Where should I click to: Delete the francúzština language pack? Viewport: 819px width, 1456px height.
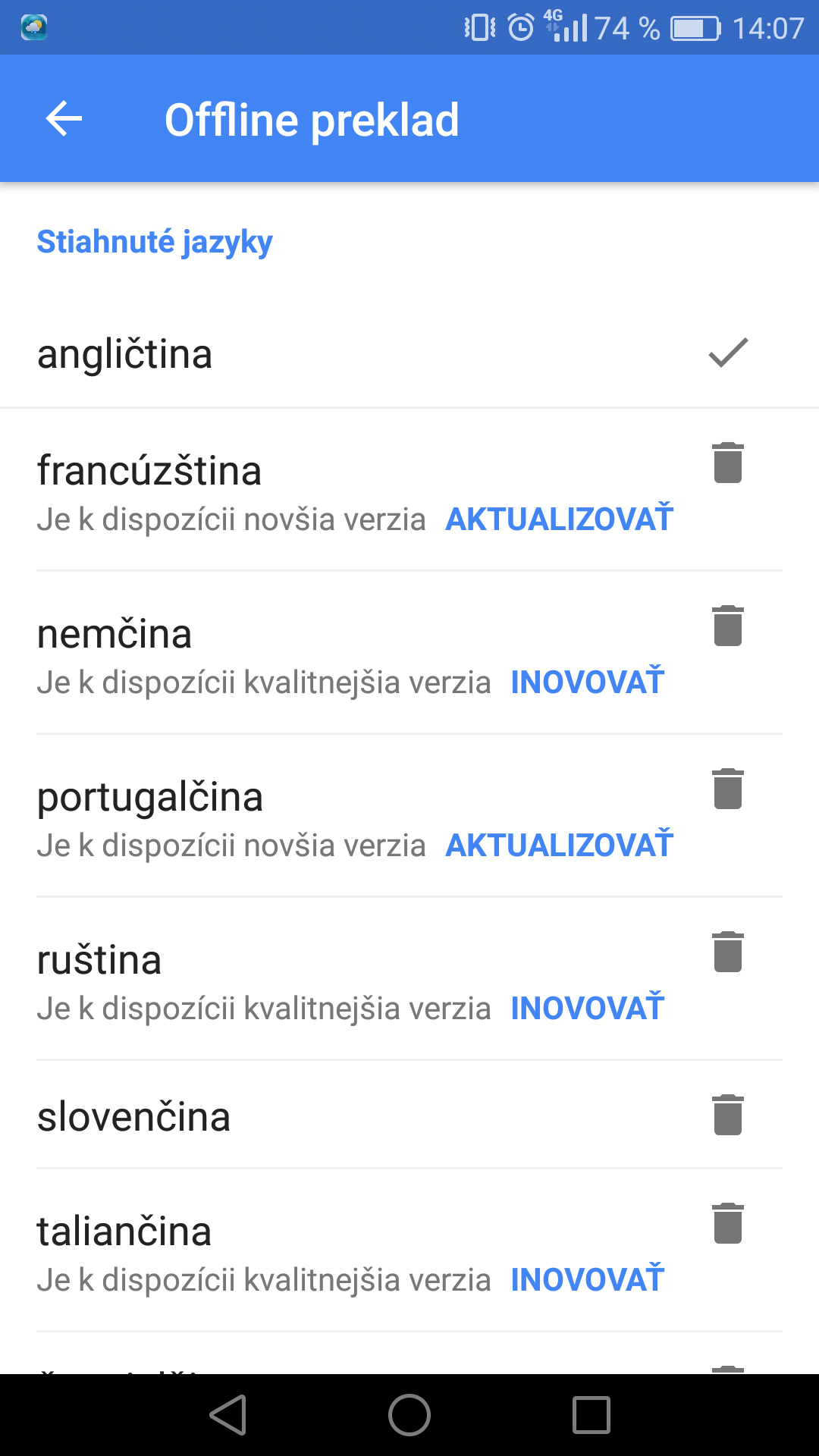click(x=728, y=463)
